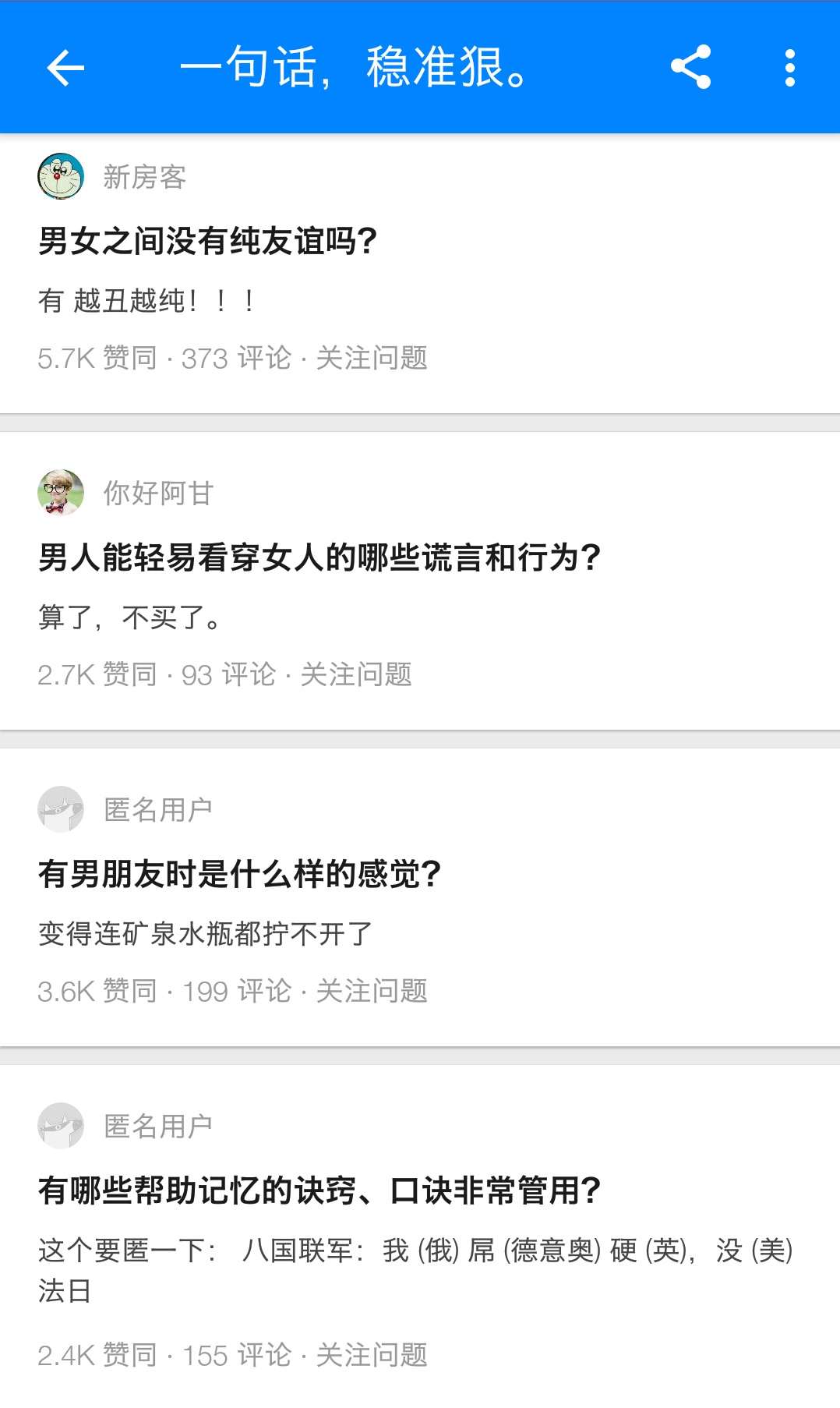This screenshot has width=840, height=1408.
Task: View 93 评论 under 你好阿甘's answer
Action: pyautogui.click(x=230, y=673)
